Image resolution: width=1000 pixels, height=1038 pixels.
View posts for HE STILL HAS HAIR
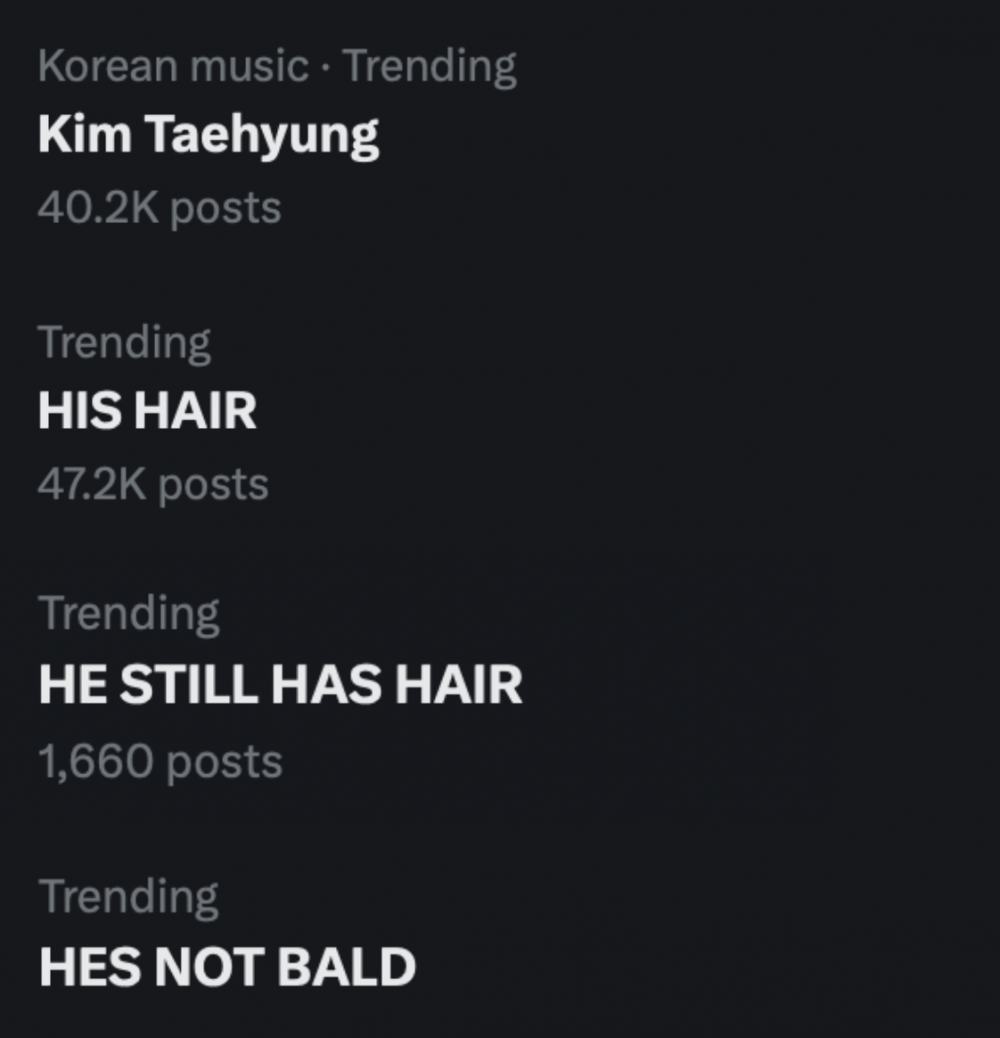(x=280, y=686)
